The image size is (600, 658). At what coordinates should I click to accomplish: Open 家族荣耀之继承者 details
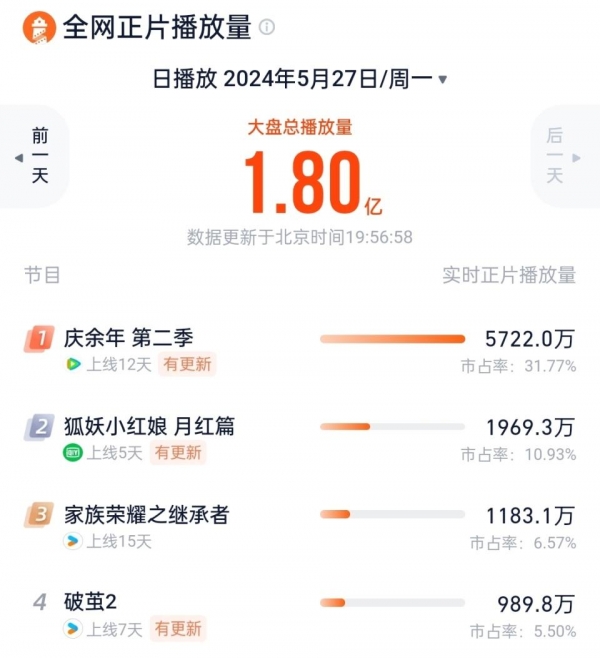tap(146, 515)
